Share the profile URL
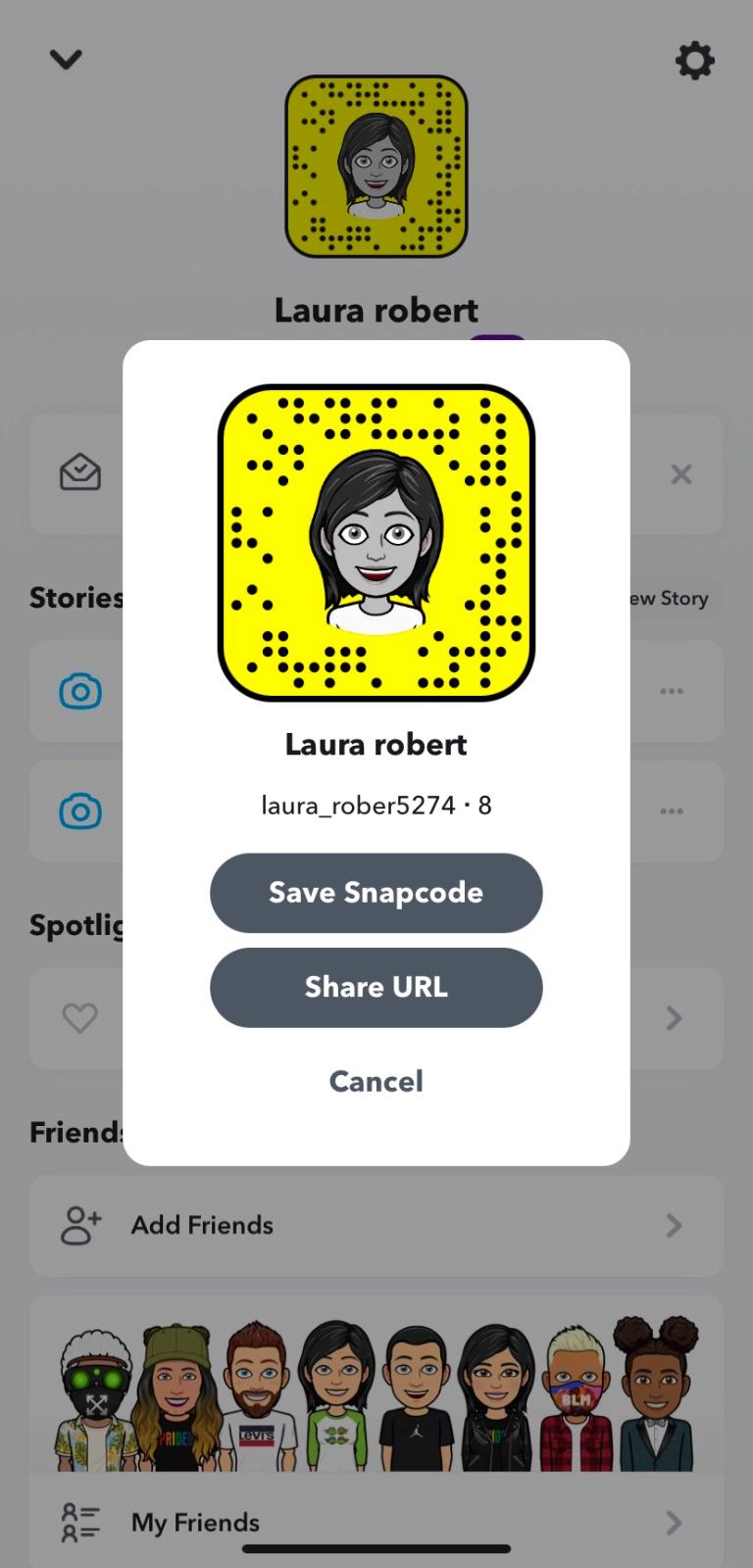Image resolution: width=753 pixels, height=1568 pixels. point(376,987)
